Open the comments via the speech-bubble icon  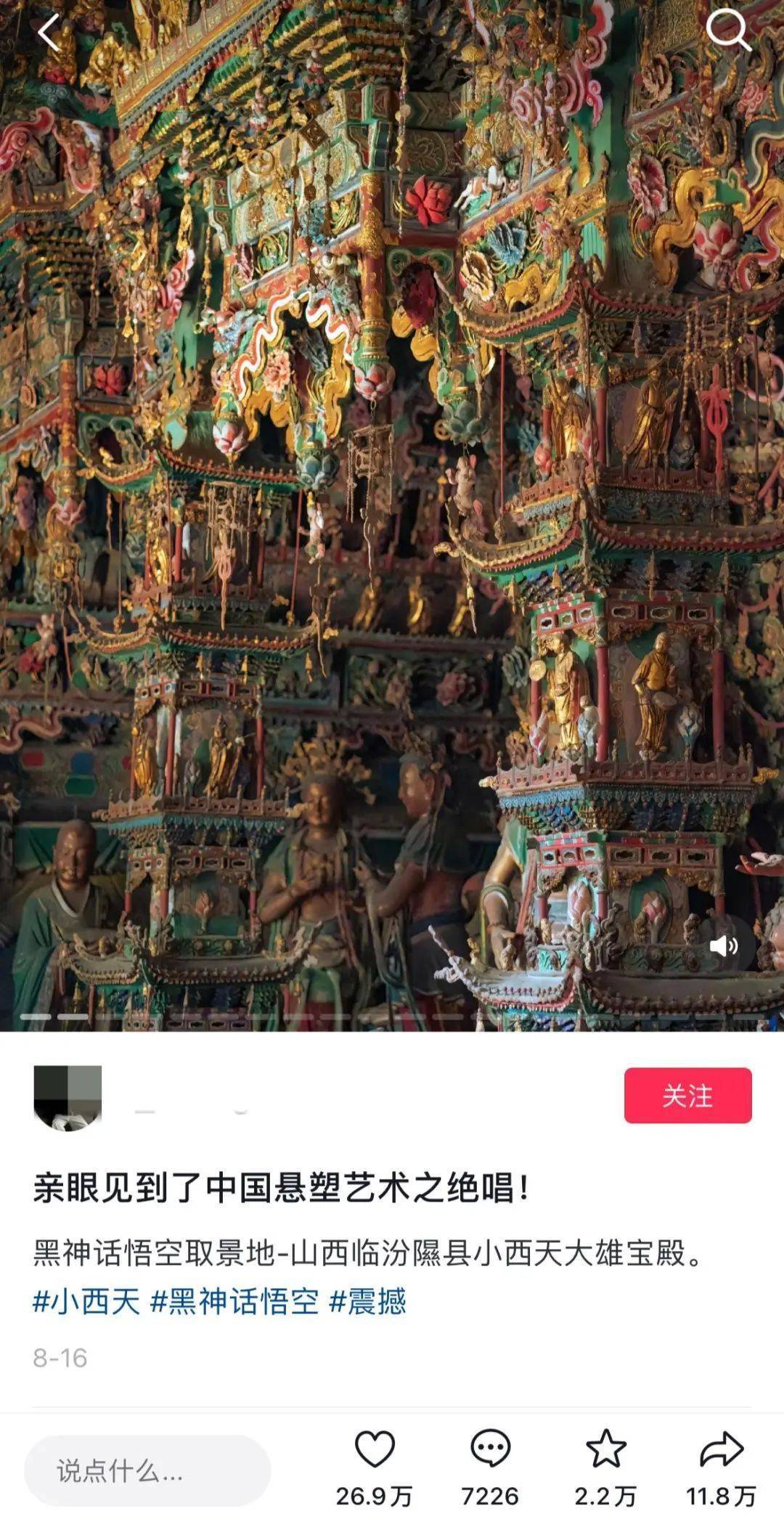coord(490,1449)
